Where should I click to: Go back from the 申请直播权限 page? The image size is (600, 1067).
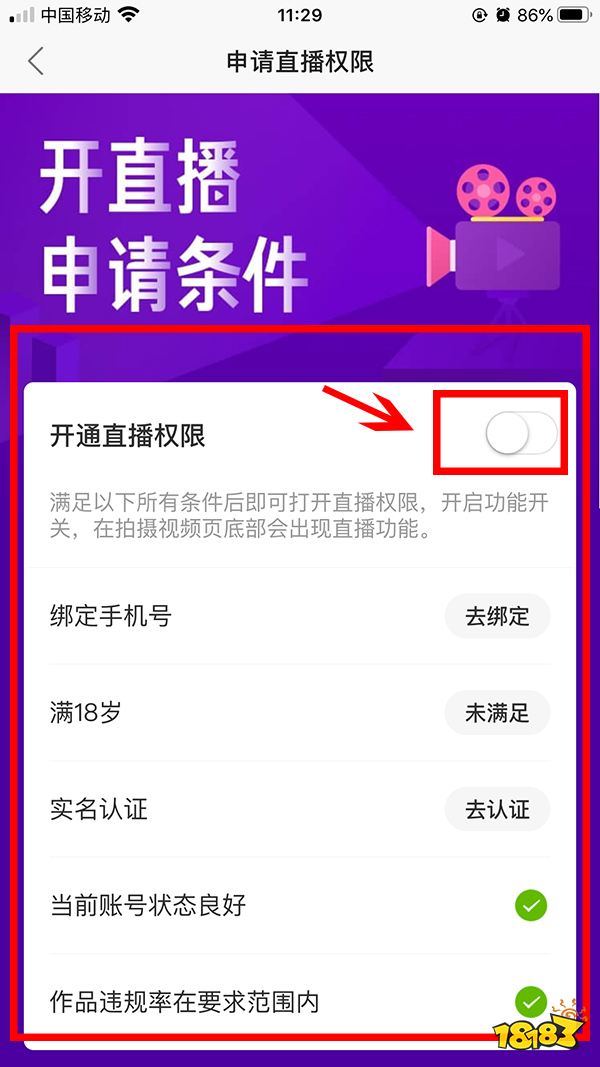(x=36, y=61)
